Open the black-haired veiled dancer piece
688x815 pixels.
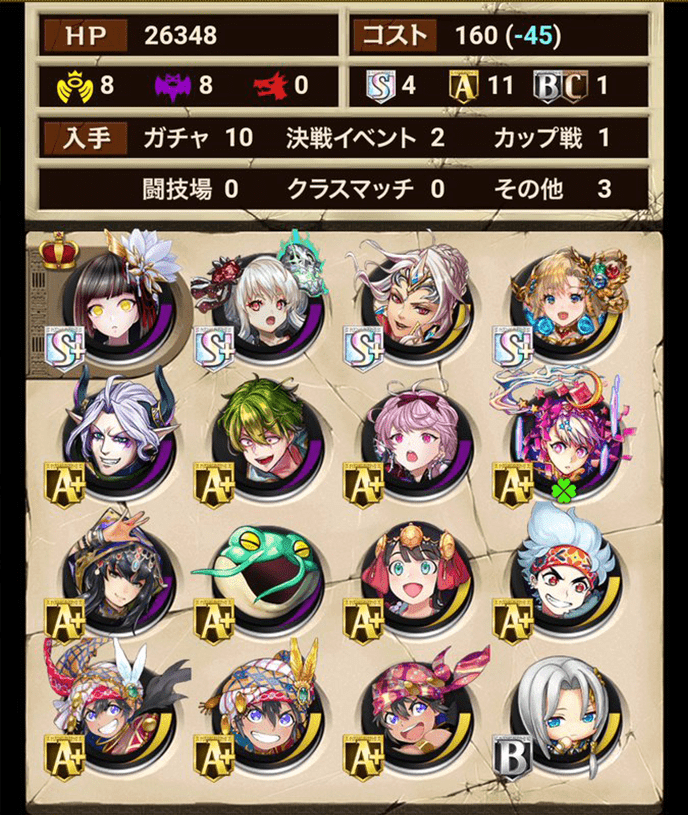112,577
